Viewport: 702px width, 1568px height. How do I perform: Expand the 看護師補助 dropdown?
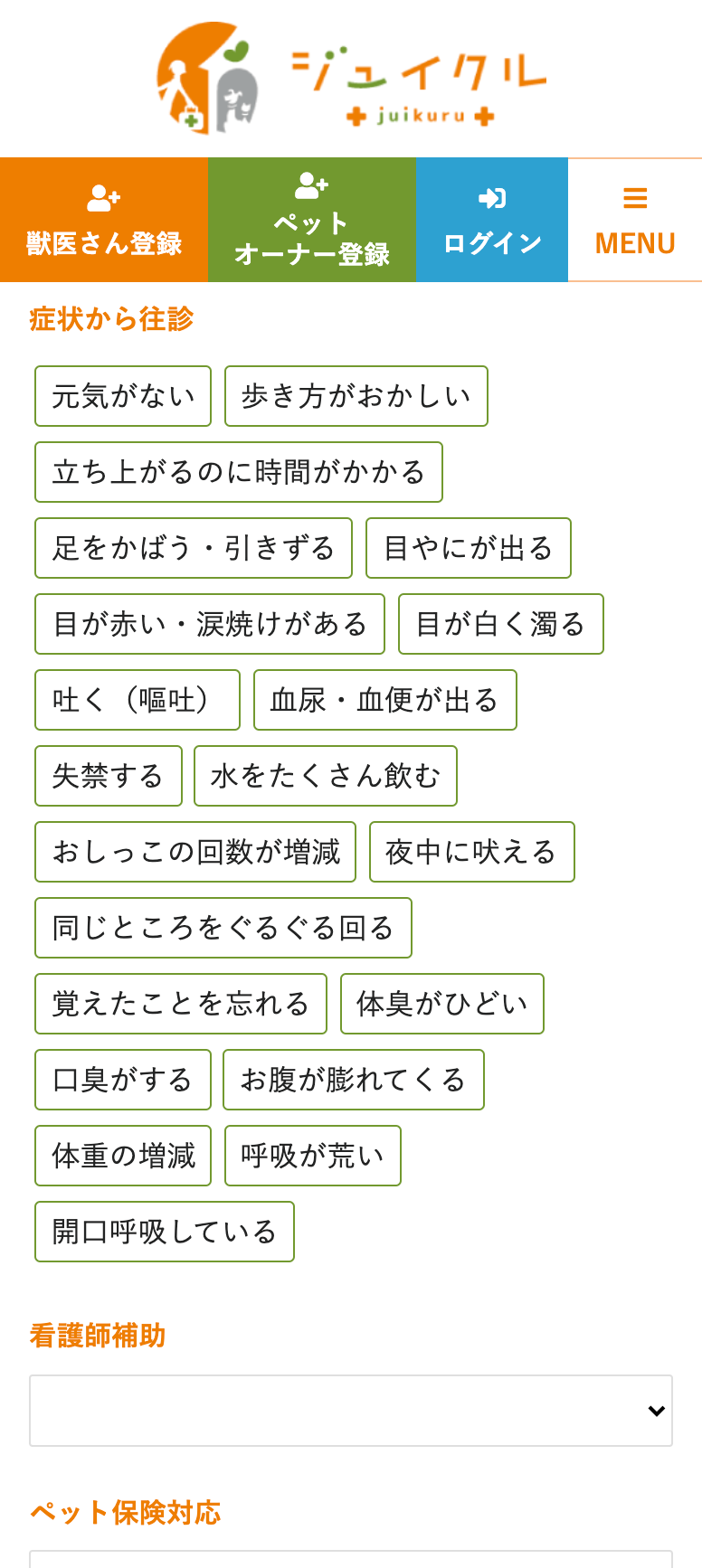coord(351,1411)
